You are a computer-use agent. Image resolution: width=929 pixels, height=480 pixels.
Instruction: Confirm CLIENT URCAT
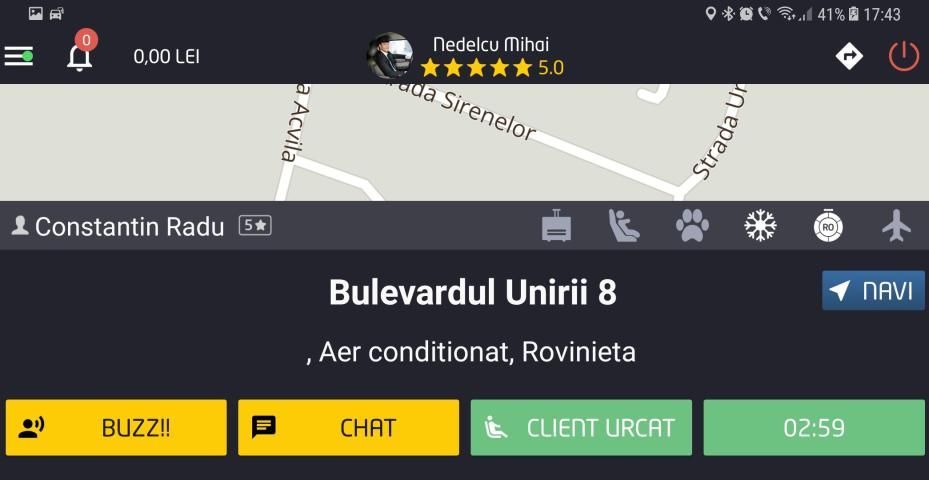[581, 428]
